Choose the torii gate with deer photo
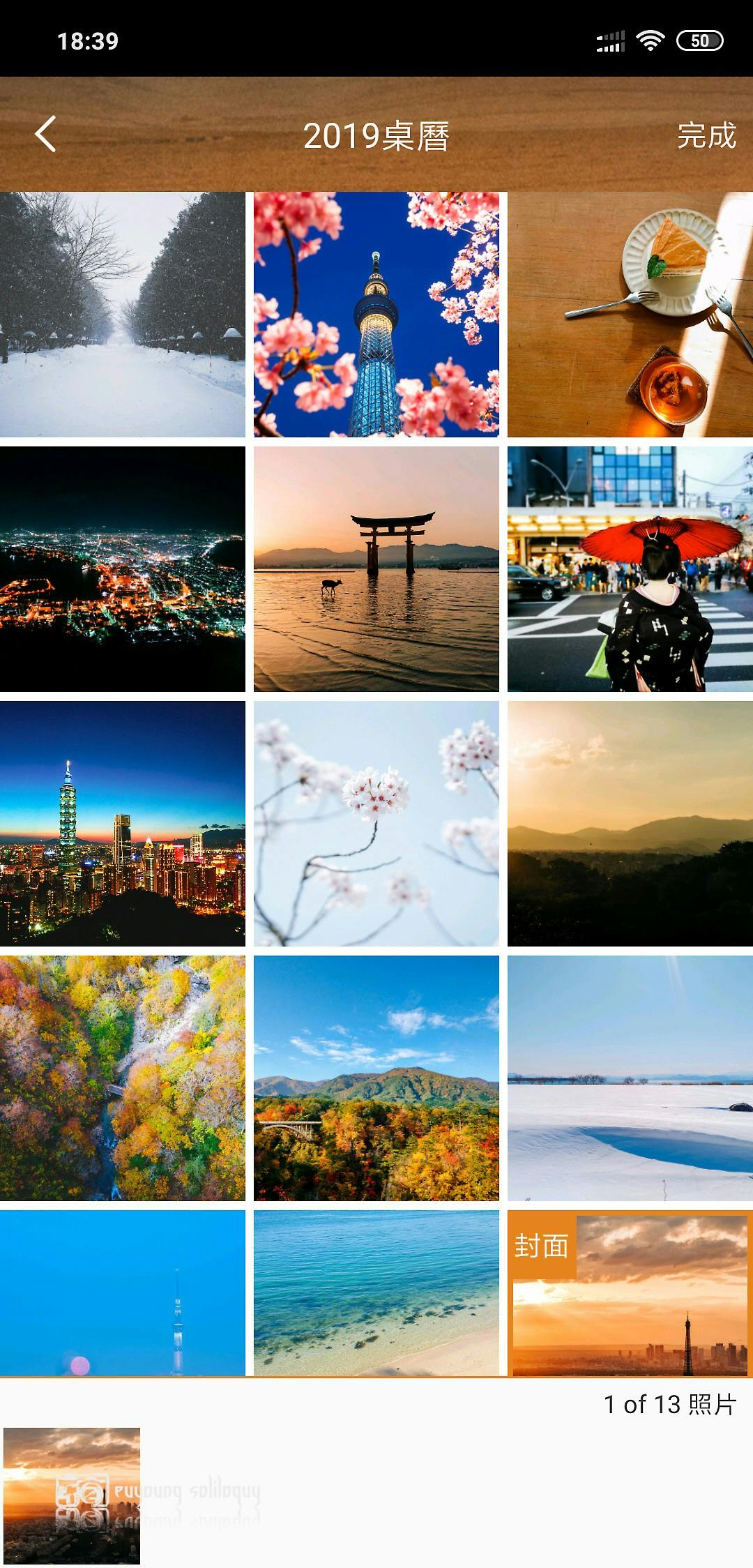Screen dimensions: 753x1568 376,569
